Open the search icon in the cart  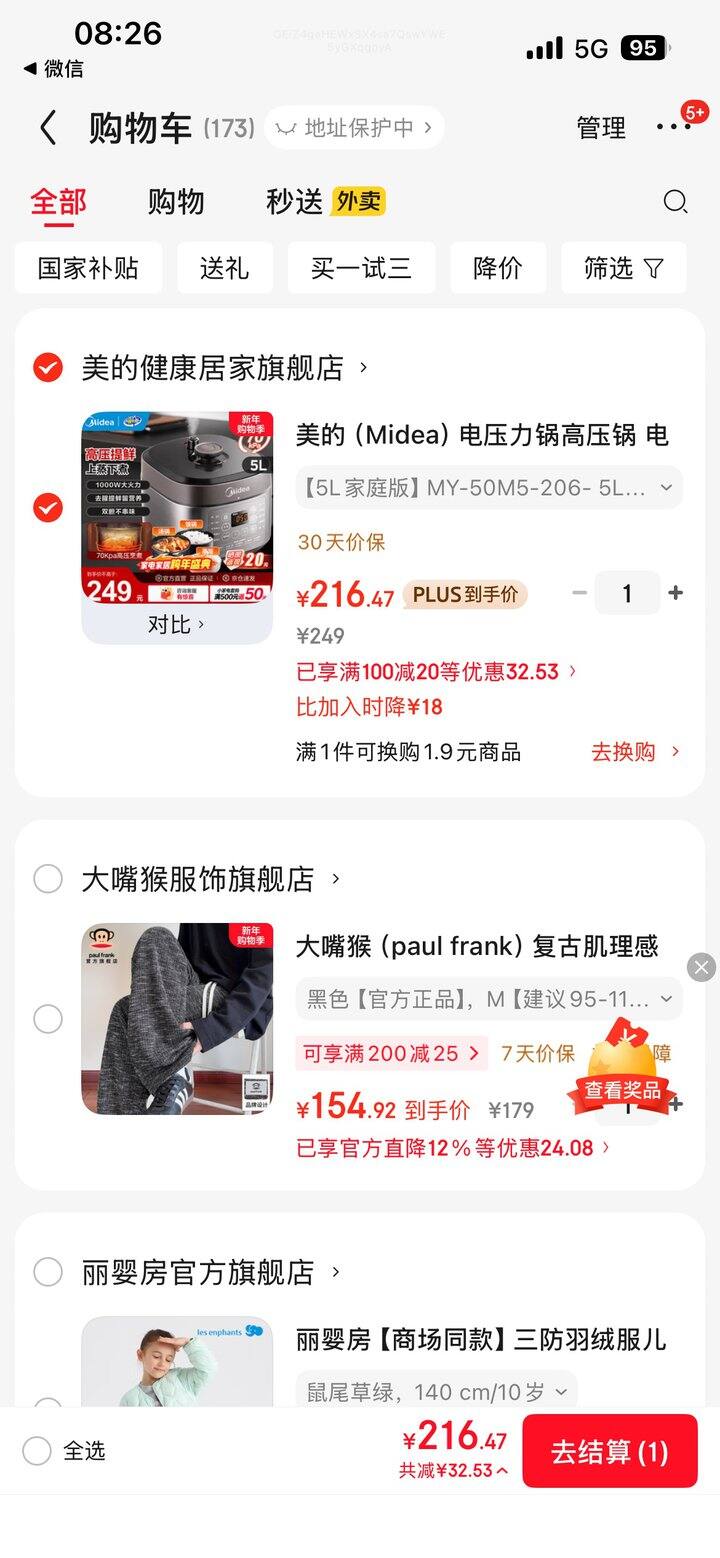click(676, 202)
